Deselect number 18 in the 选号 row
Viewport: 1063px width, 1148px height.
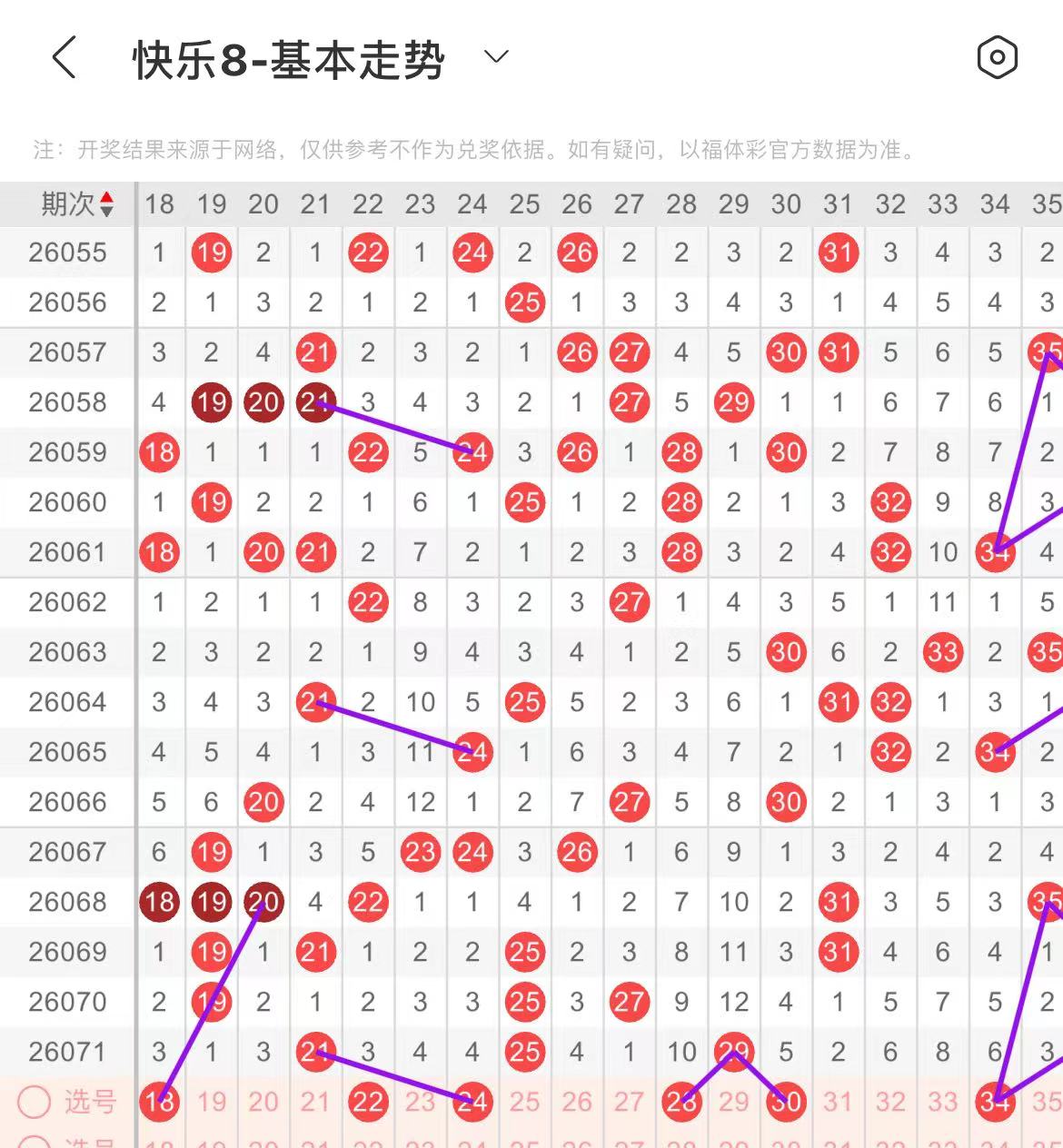pyautogui.click(x=160, y=1102)
